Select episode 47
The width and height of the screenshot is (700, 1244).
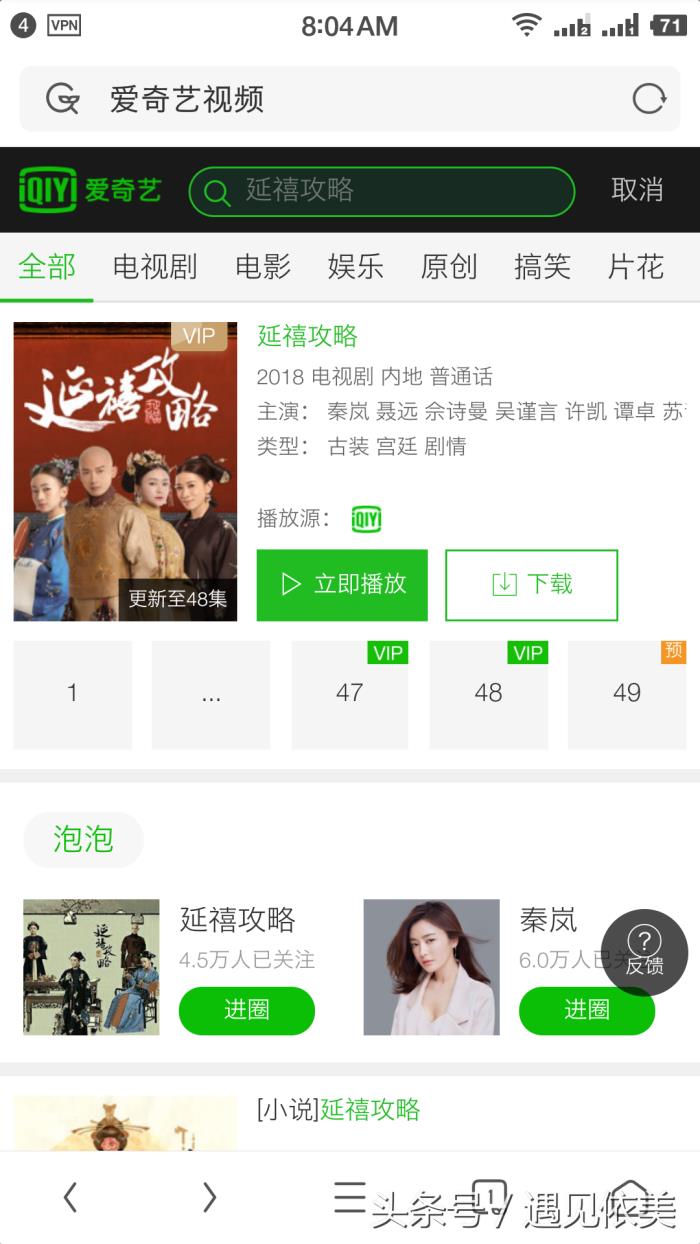coord(349,694)
